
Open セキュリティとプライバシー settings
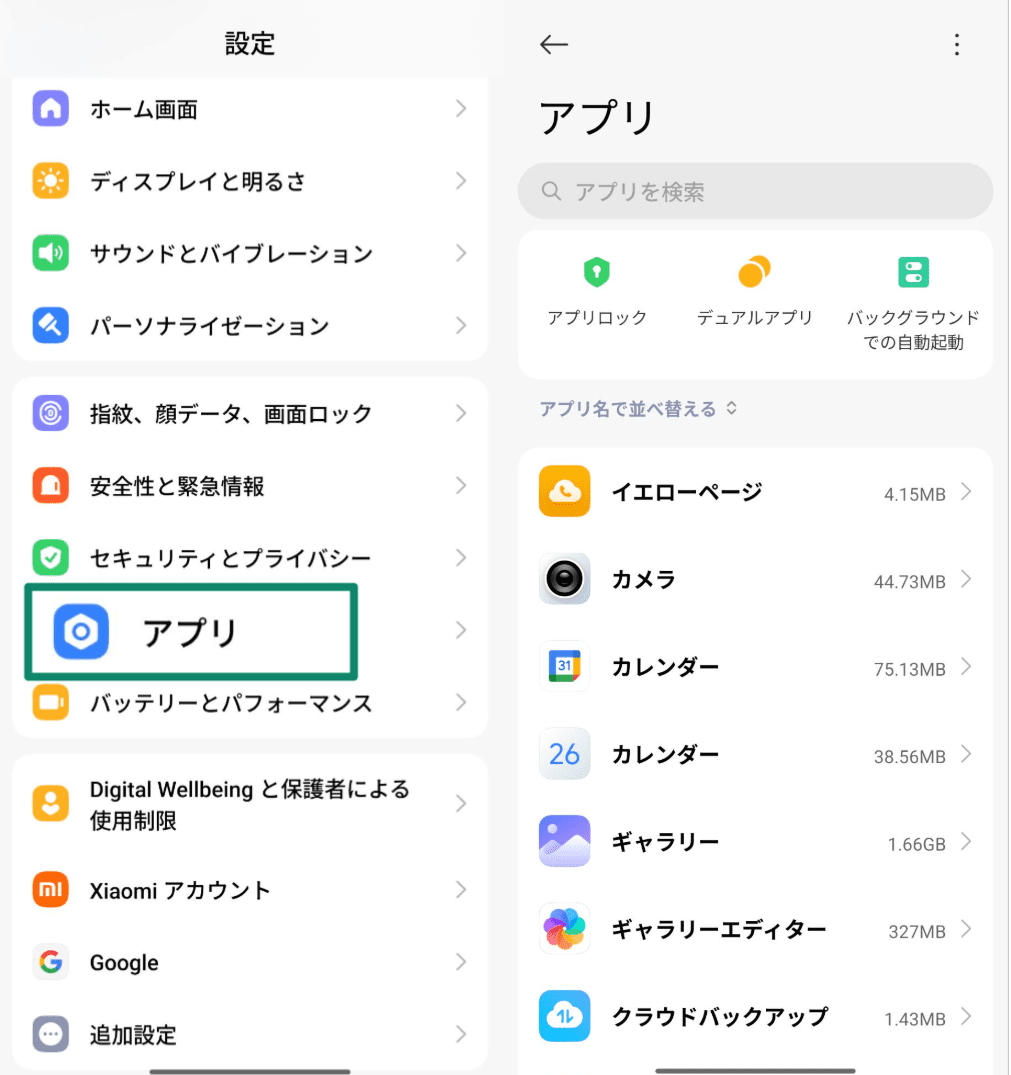tap(250, 558)
